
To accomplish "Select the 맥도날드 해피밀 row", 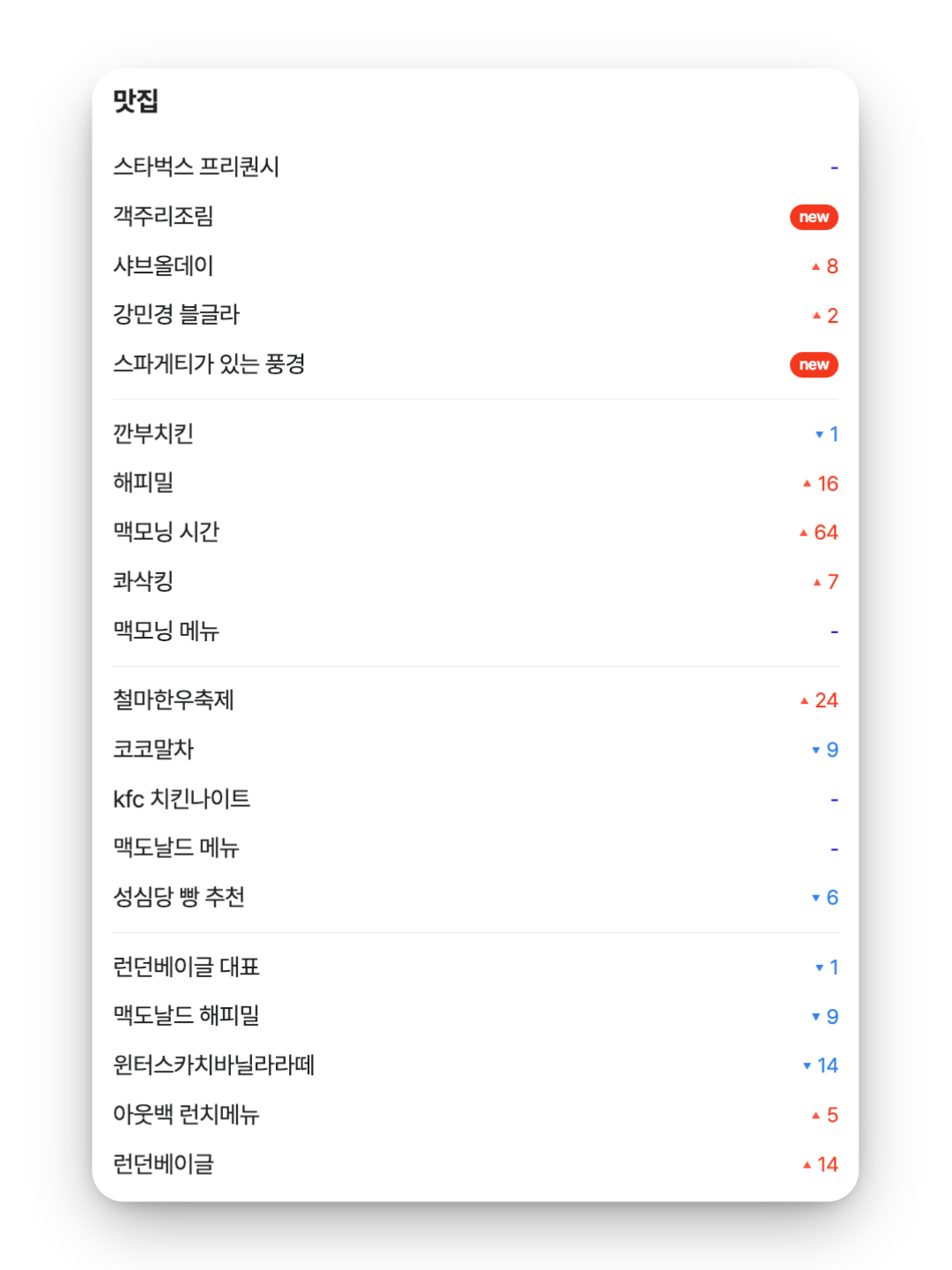I will pos(186,1016).
